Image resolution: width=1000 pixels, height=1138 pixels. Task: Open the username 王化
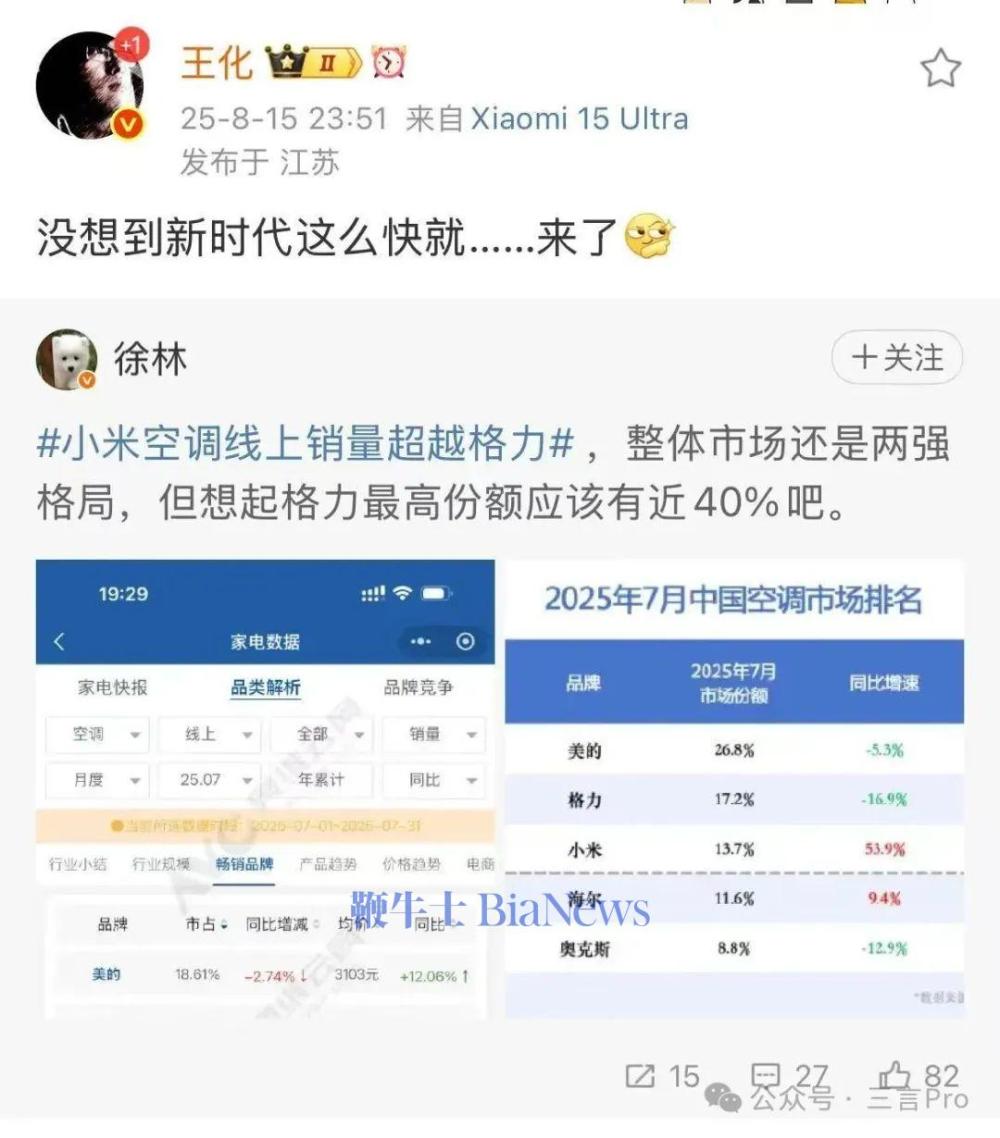click(x=216, y=64)
